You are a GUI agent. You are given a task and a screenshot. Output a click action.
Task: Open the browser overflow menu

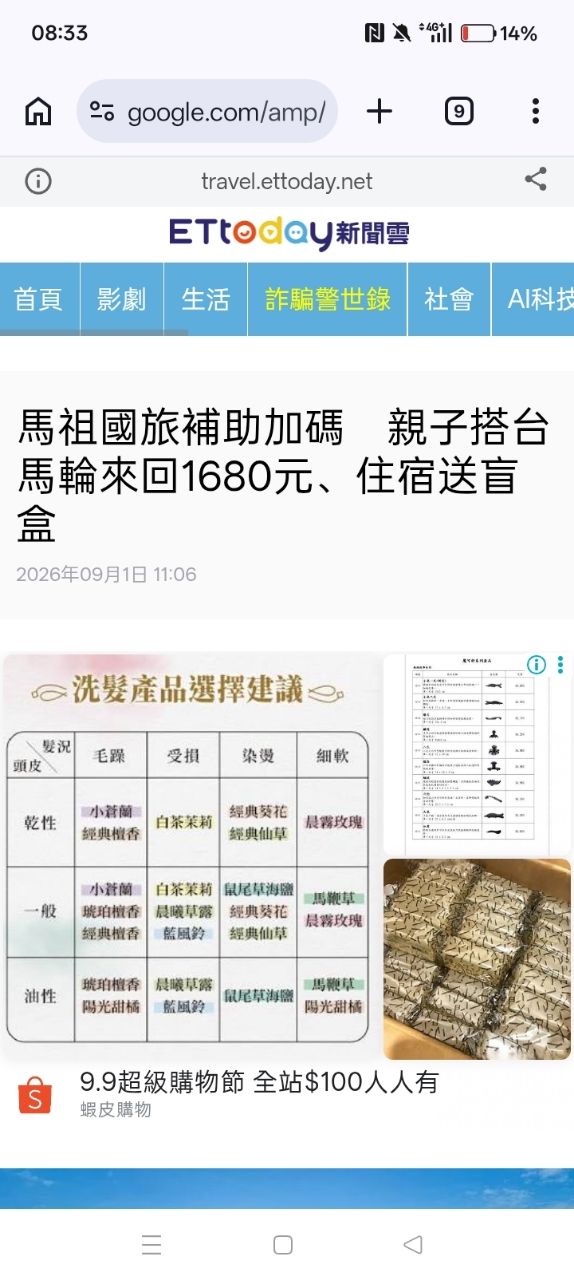click(x=536, y=111)
